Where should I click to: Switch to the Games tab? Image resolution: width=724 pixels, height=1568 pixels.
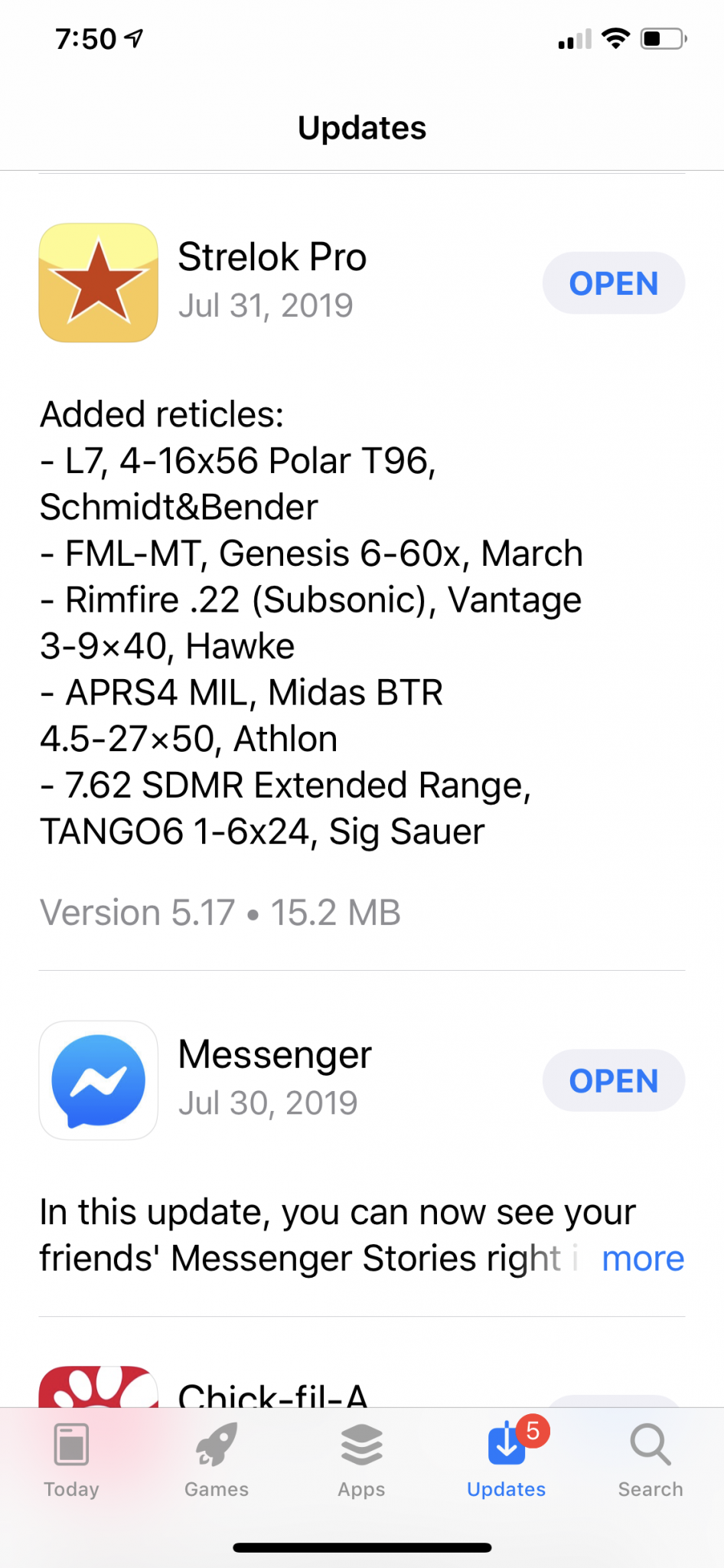click(217, 1460)
